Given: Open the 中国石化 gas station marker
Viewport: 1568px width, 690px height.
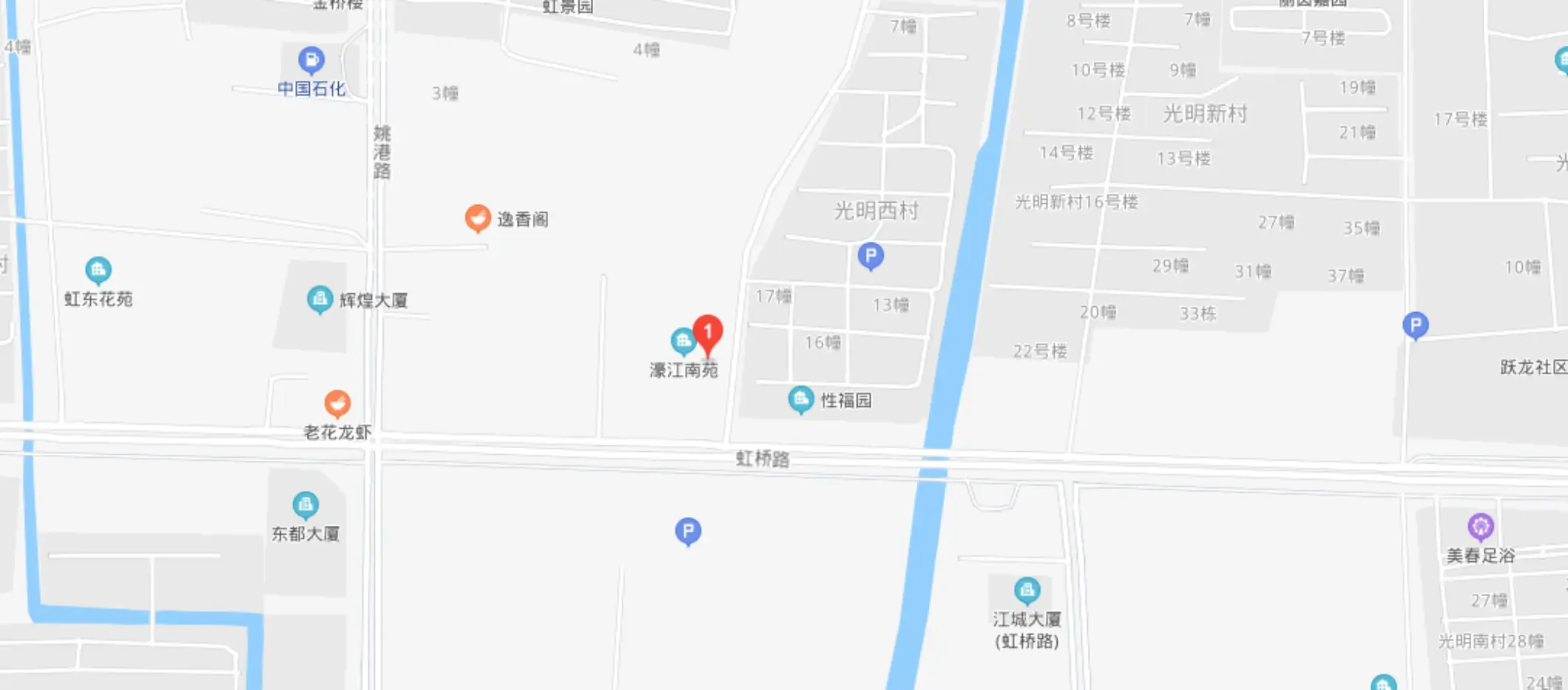Looking at the screenshot, I should pyautogui.click(x=311, y=60).
